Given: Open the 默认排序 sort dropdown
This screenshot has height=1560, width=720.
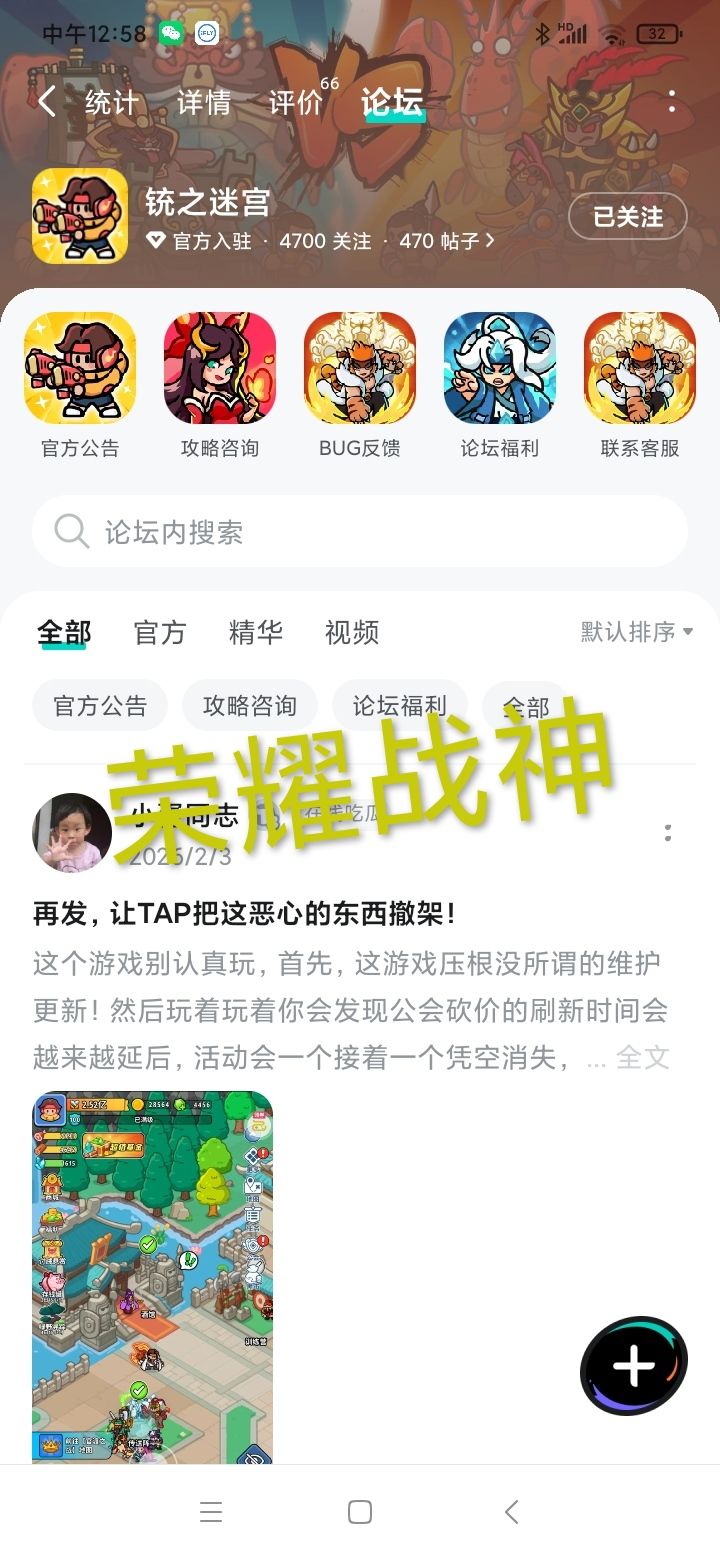Looking at the screenshot, I should (637, 632).
